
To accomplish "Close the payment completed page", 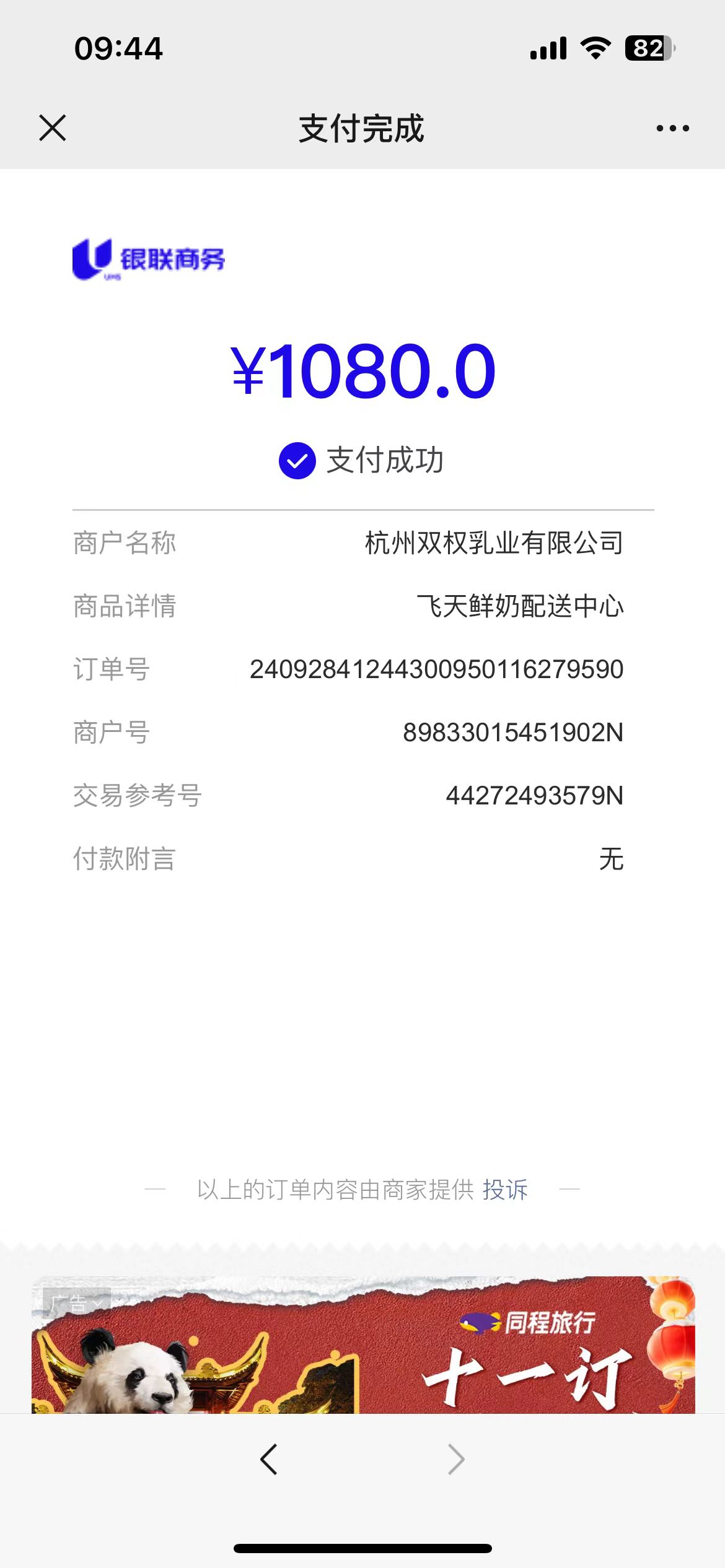I will [53, 128].
